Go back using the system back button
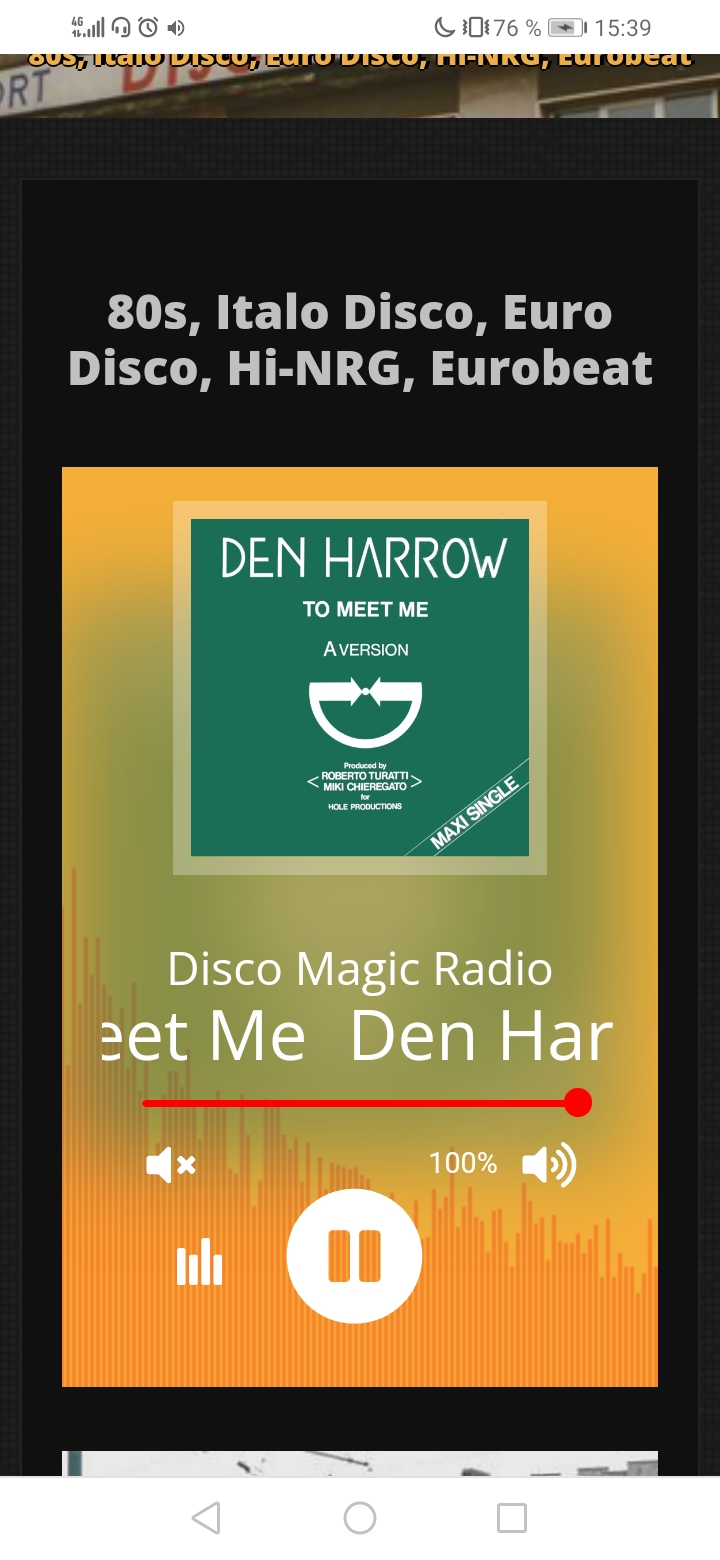720x1560 pixels. click(x=206, y=1518)
